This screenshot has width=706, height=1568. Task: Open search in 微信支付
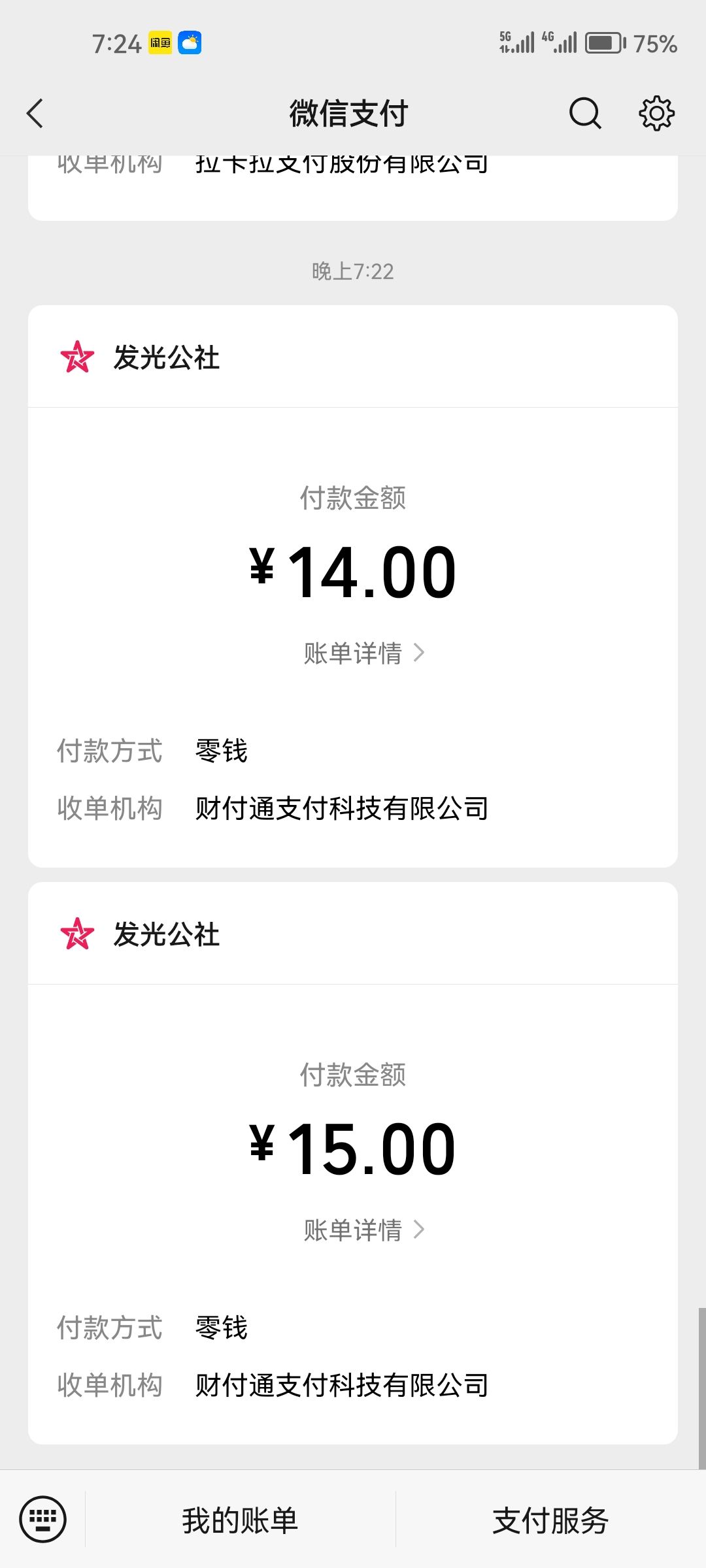pos(584,114)
